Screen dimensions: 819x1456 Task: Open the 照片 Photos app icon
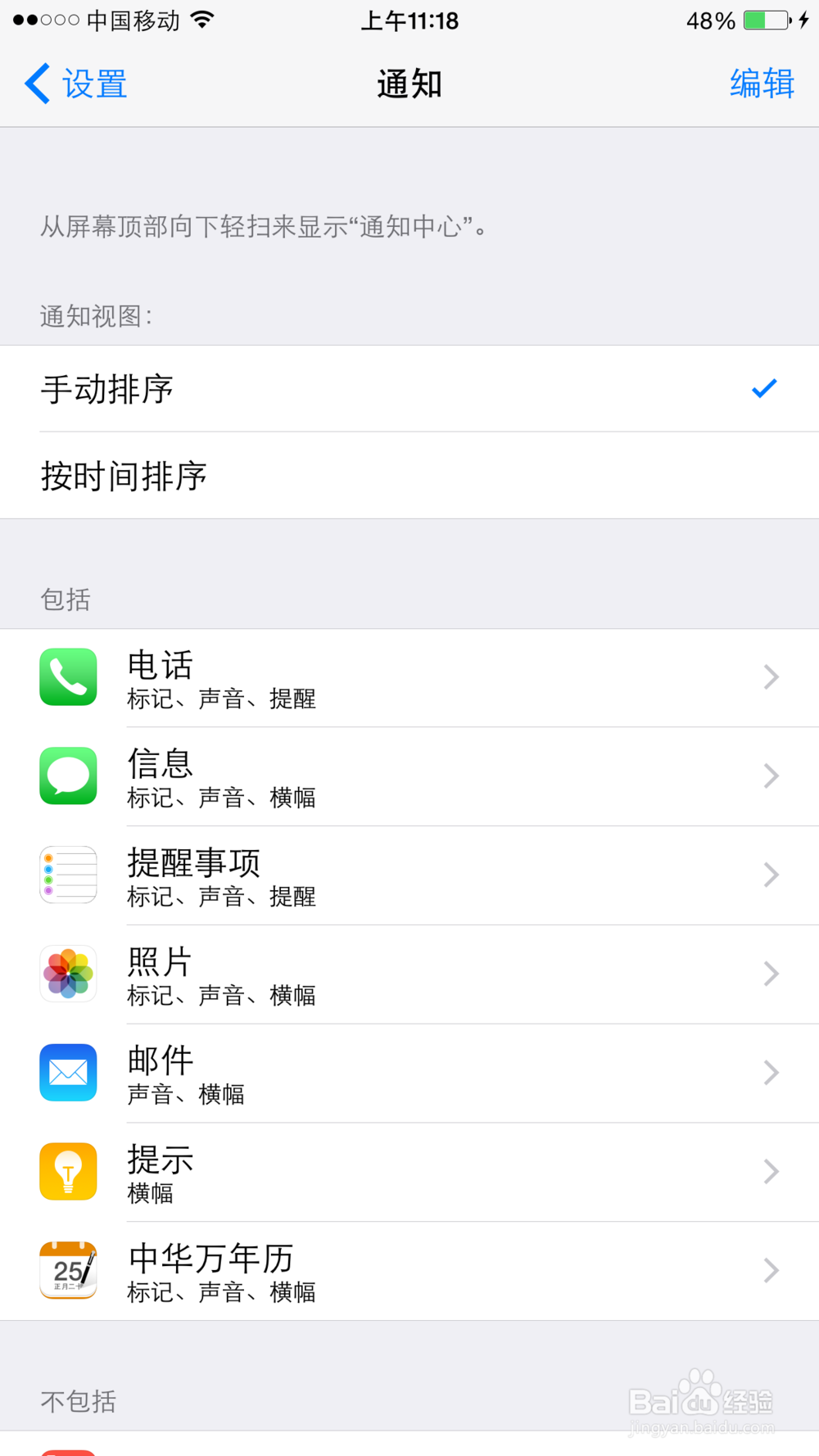click(x=68, y=974)
